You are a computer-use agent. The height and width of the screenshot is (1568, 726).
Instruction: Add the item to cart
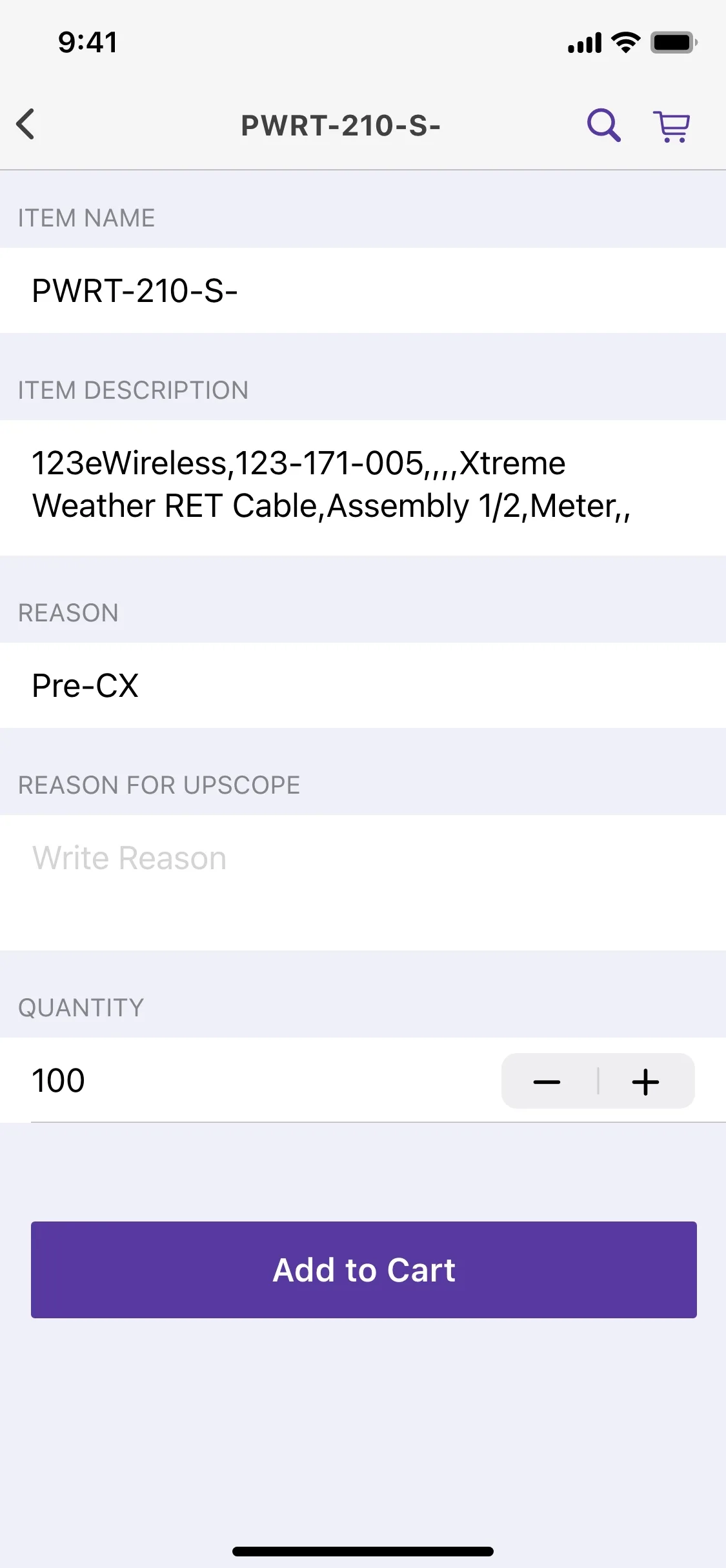coord(364,1270)
